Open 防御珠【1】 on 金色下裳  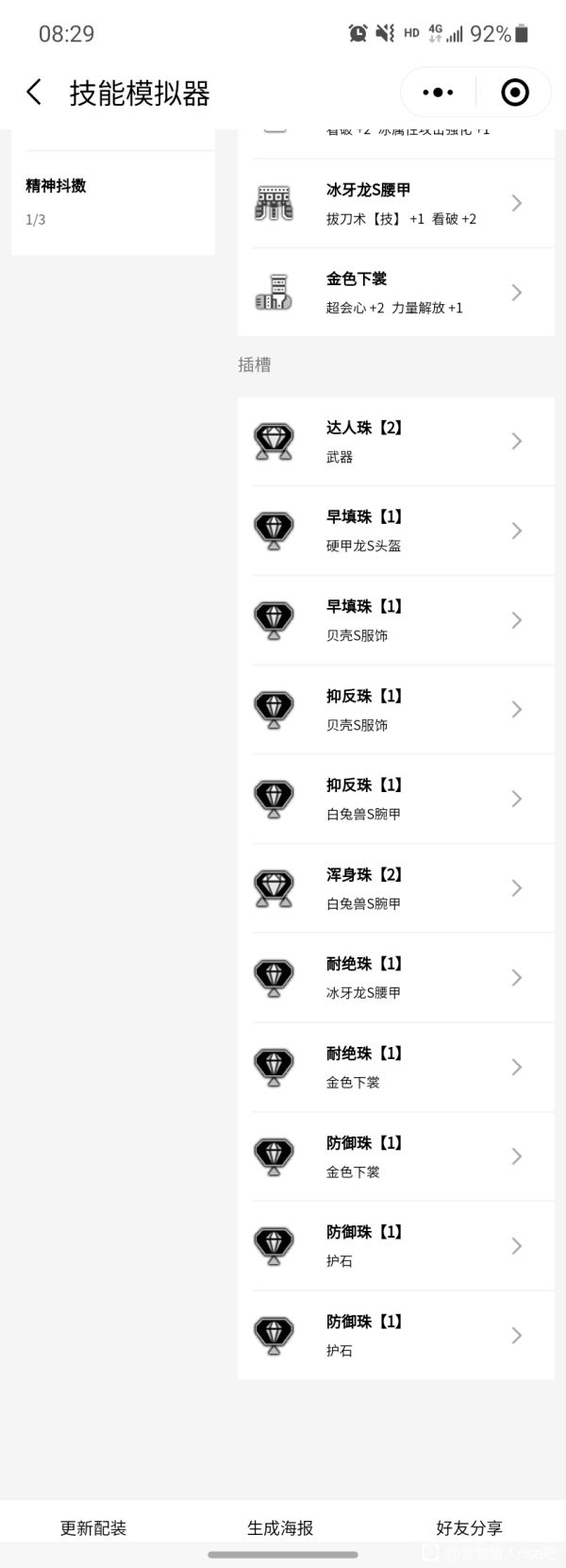point(396,1156)
